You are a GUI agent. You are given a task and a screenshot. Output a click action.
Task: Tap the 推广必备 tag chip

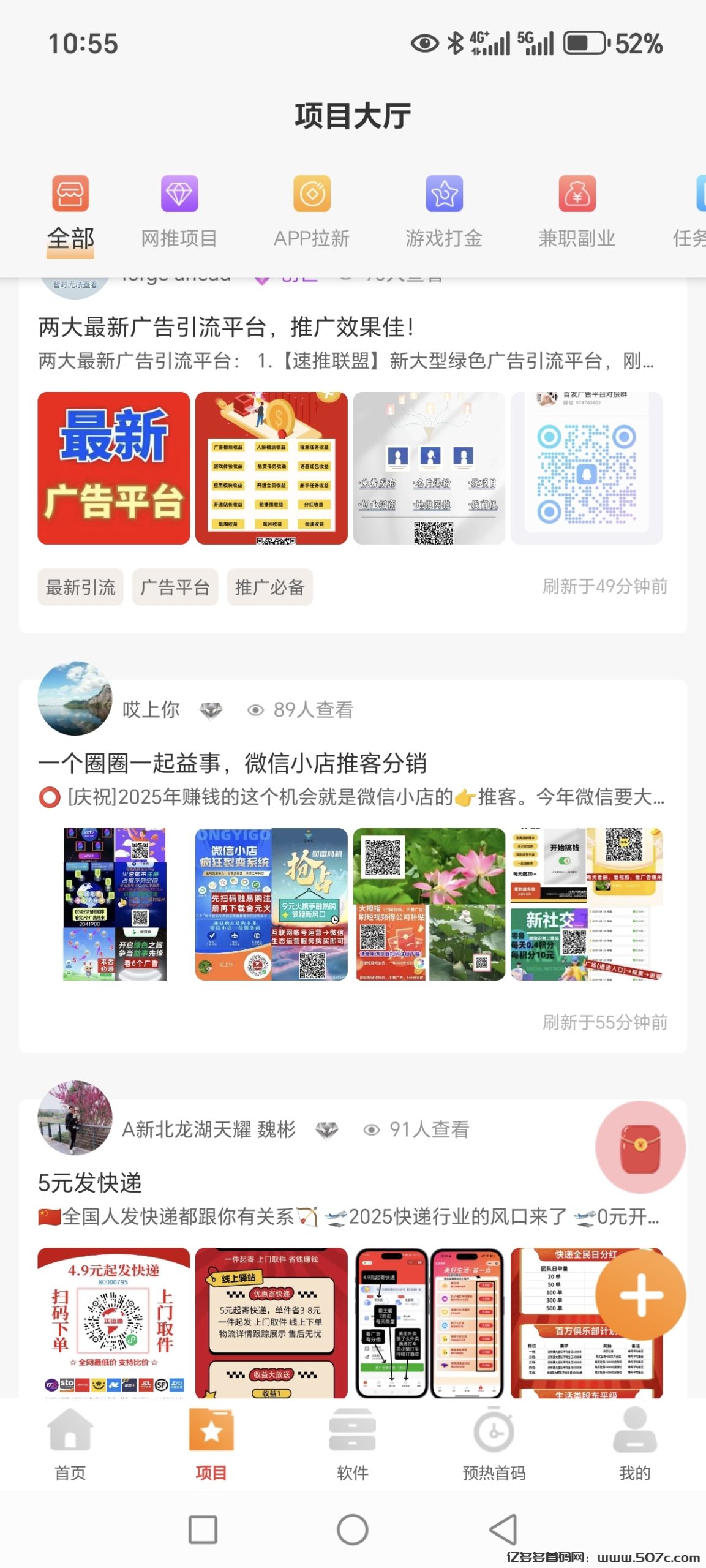click(x=270, y=587)
